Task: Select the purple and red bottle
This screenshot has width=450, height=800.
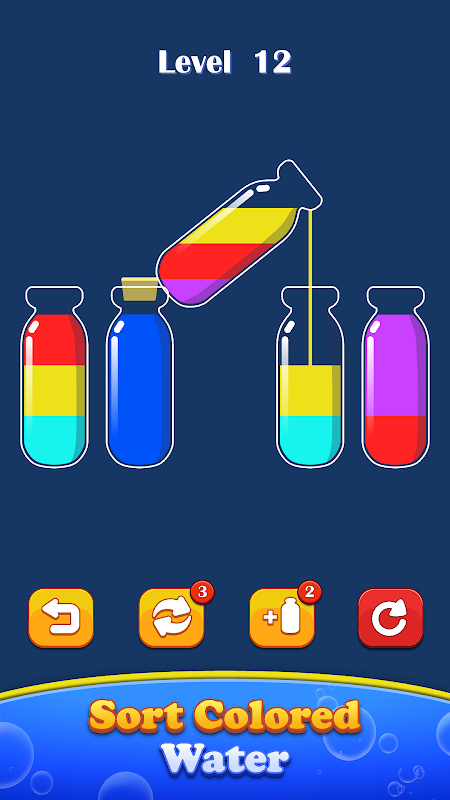Action: pyautogui.click(x=395, y=377)
